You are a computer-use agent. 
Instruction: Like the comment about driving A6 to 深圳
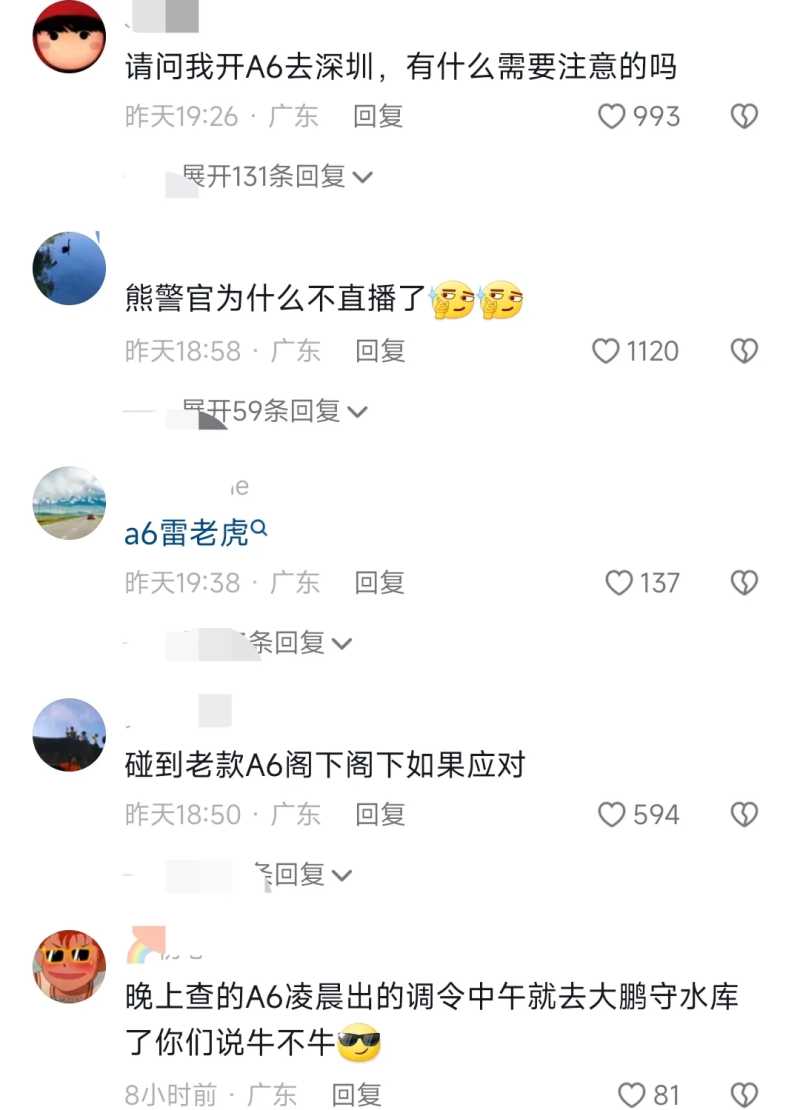pyautogui.click(x=612, y=117)
